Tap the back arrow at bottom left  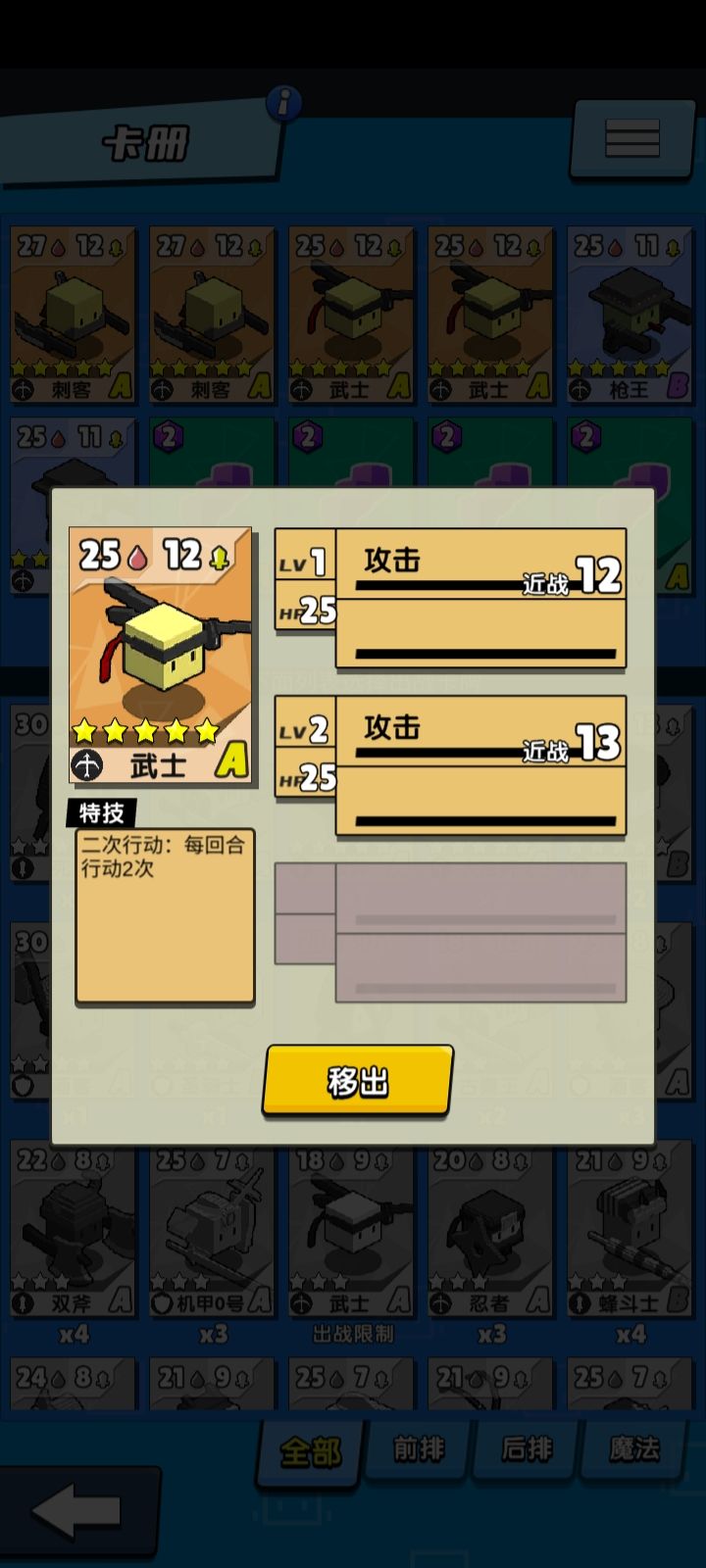tap(76, 1511)
